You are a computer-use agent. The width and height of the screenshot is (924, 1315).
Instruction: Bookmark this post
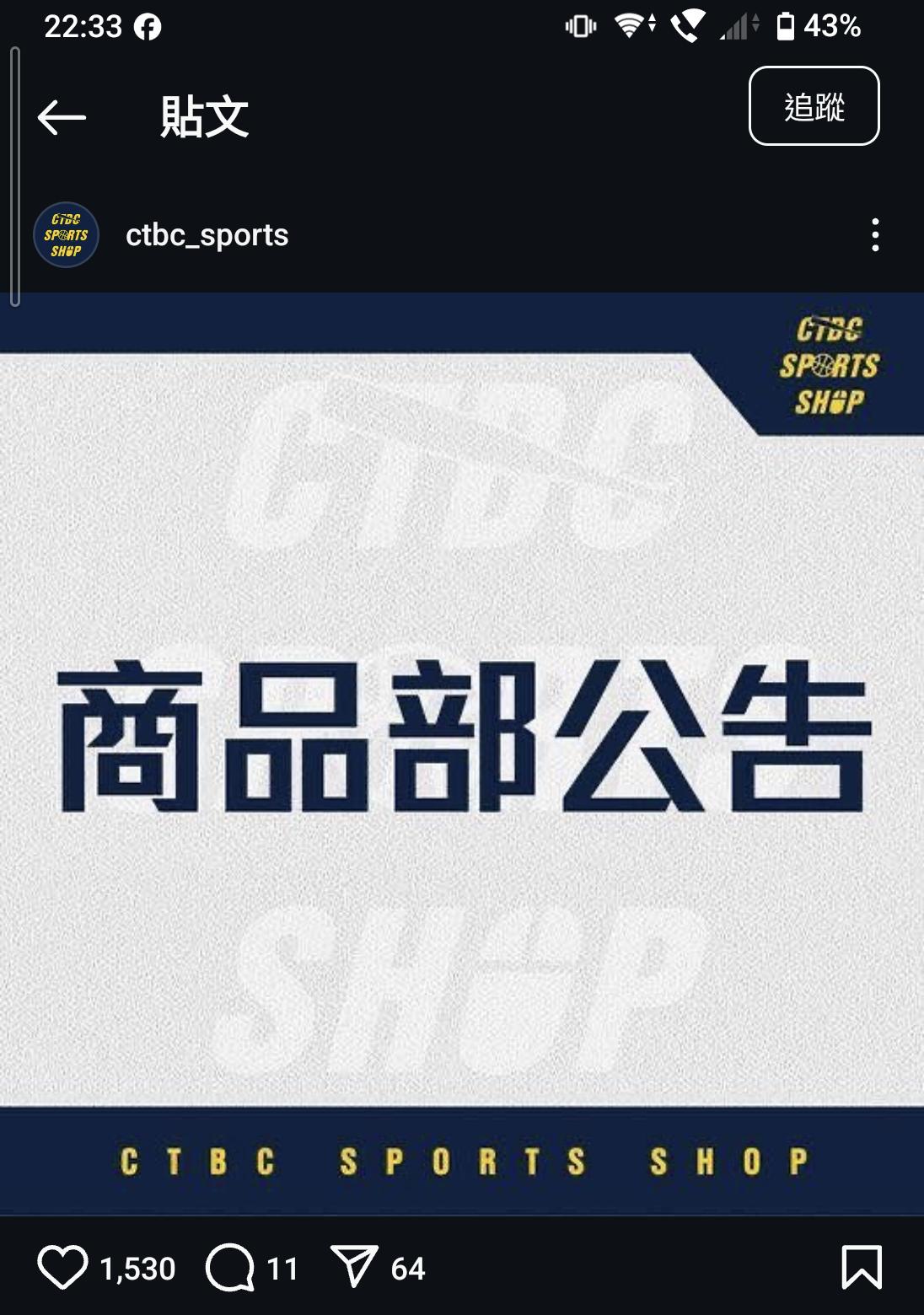coord(861,1267)
